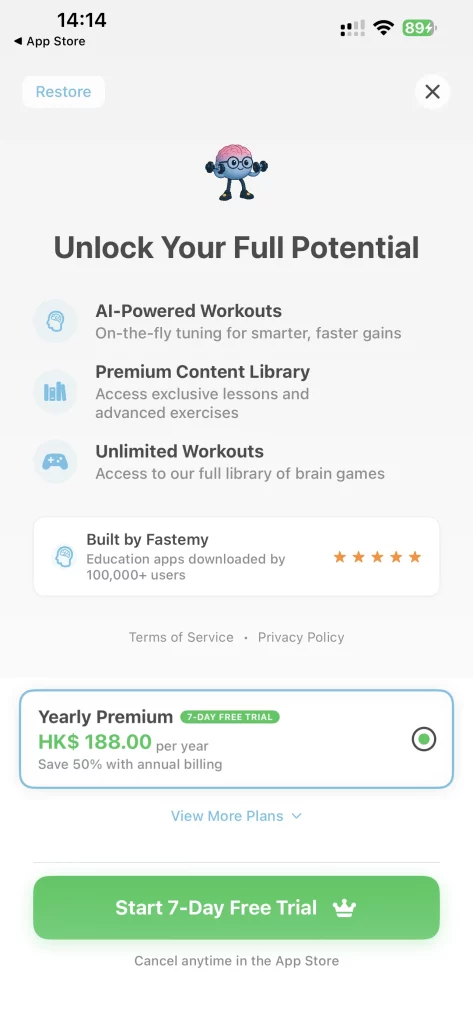Select the Yearly Premium plan
473x1024 pixels.
pos(236,739)
